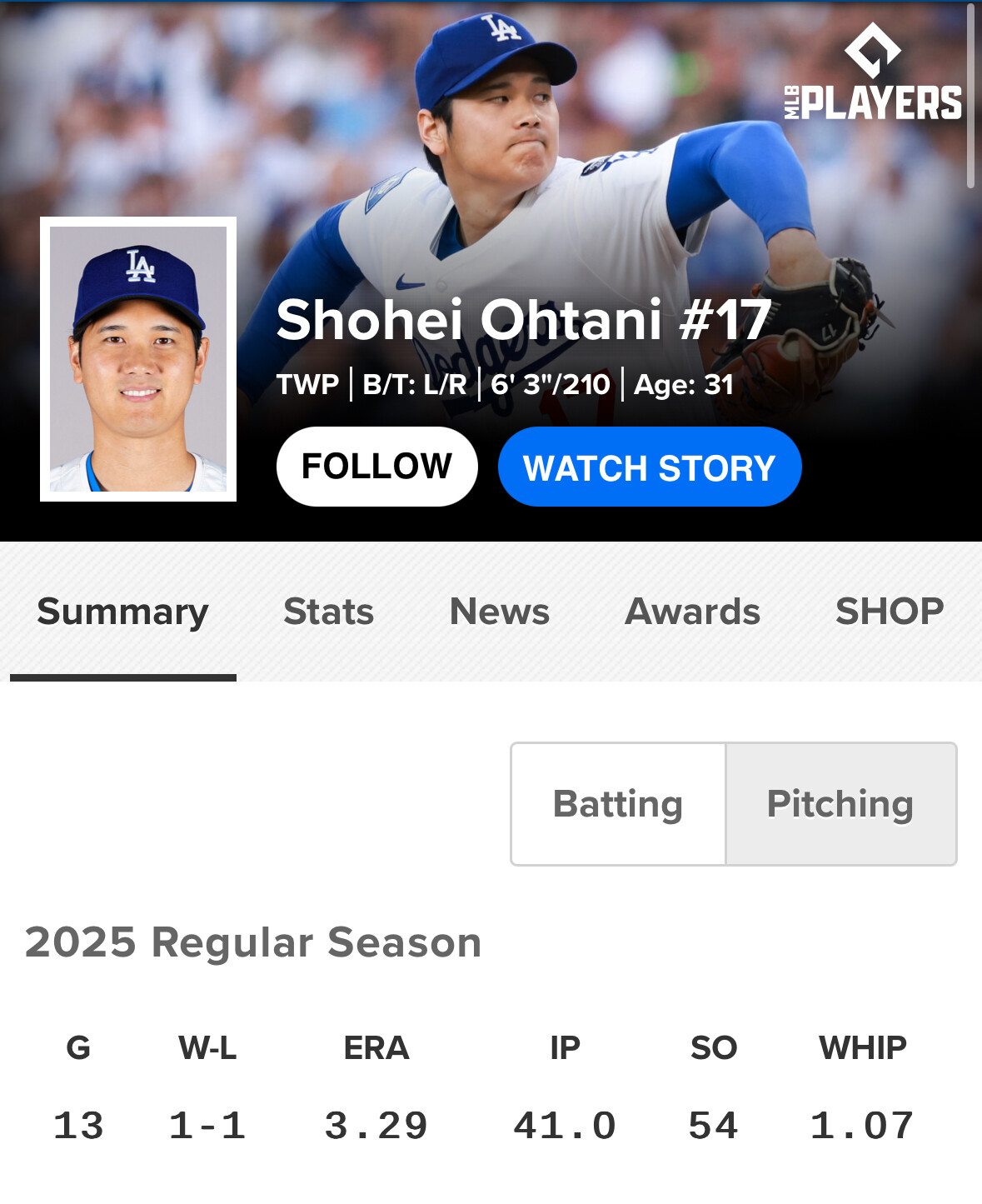The width and height of the screenshot is (982, 1204).
Task: View the Awards tab
Action: 692,612
